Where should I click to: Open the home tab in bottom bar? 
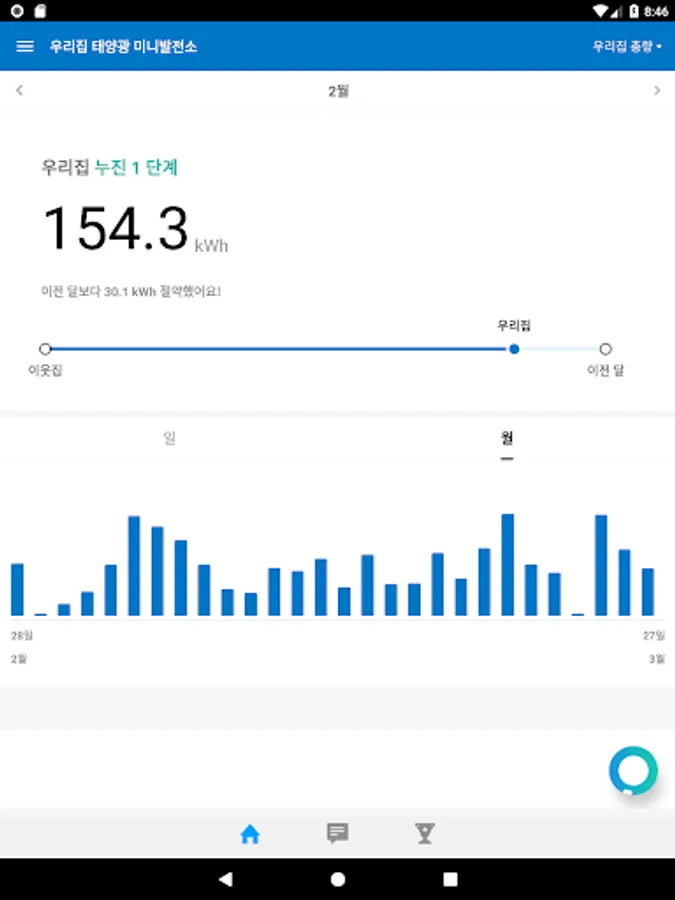[x=250, y=834]
